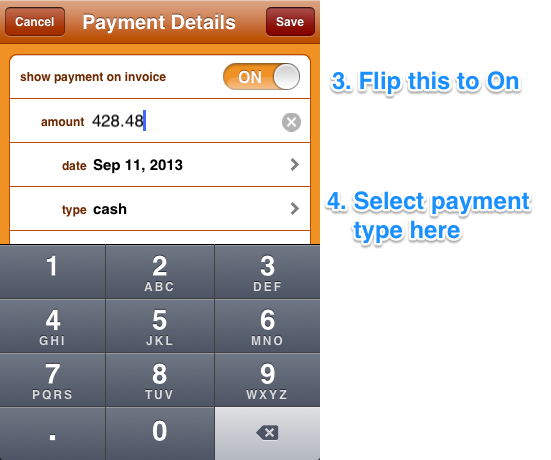Save the payment details
This screenshot has height=460, width=551.
tap(290, 22)
